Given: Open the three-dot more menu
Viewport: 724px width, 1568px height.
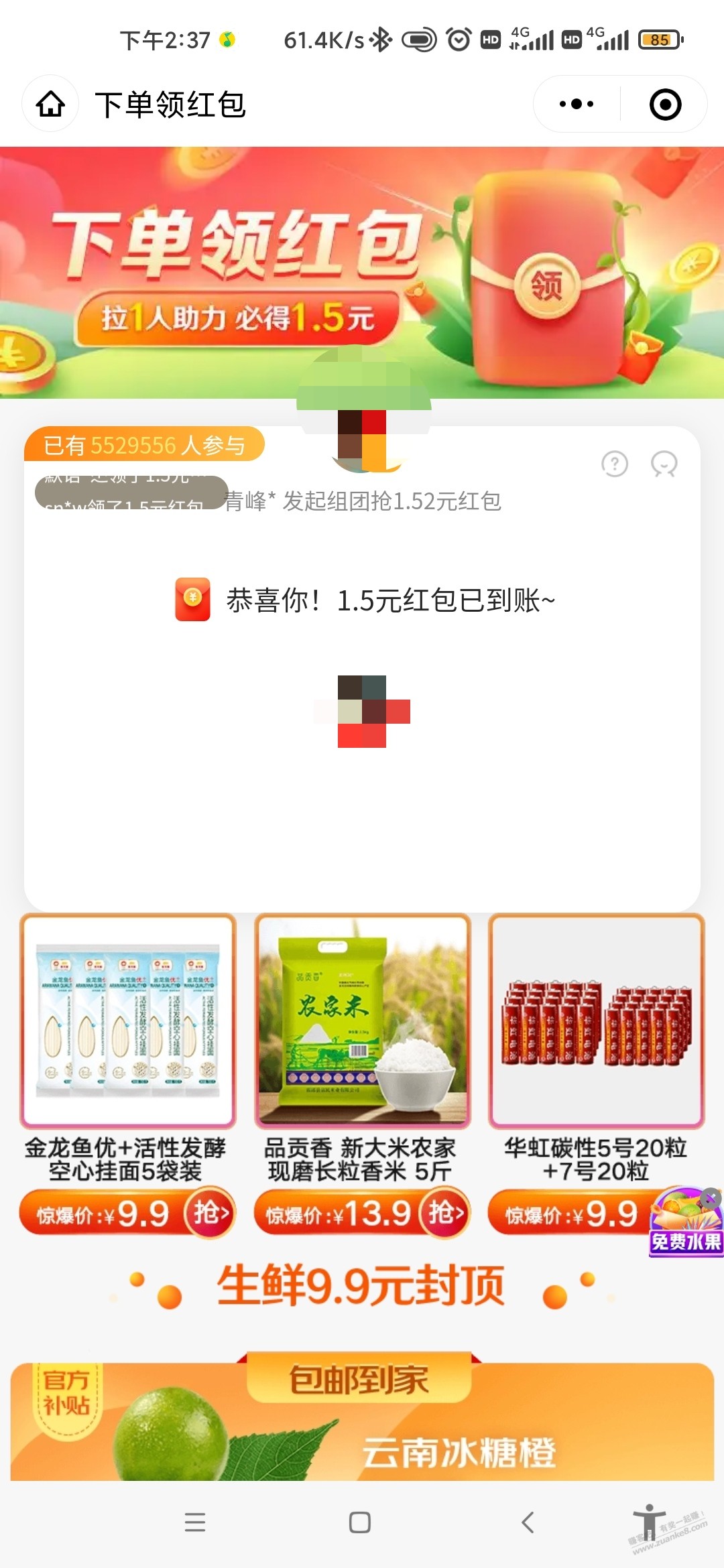Looking at the screenshot, I should [577, 105].
